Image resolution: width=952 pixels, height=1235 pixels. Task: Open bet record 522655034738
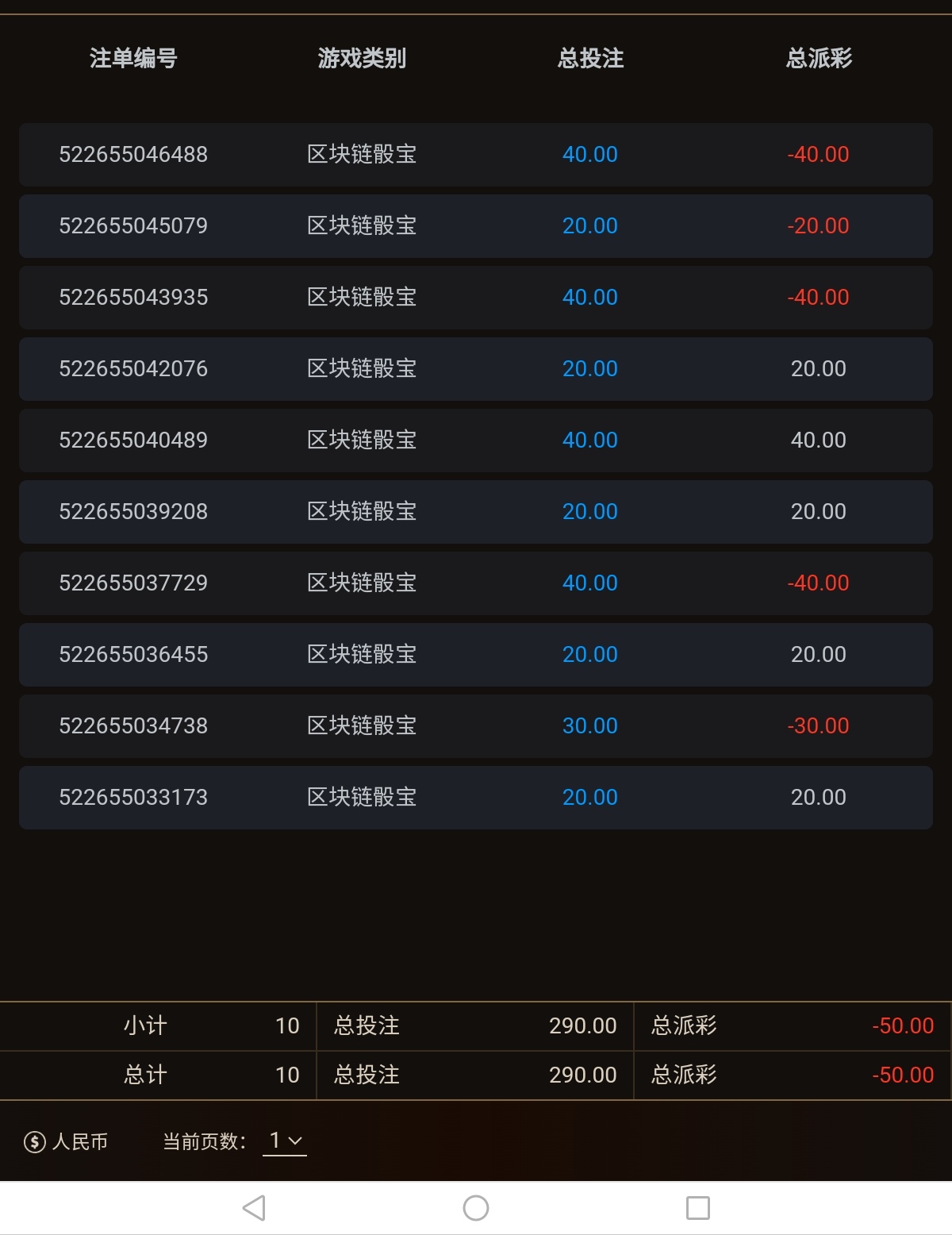(x=133, y=725)
